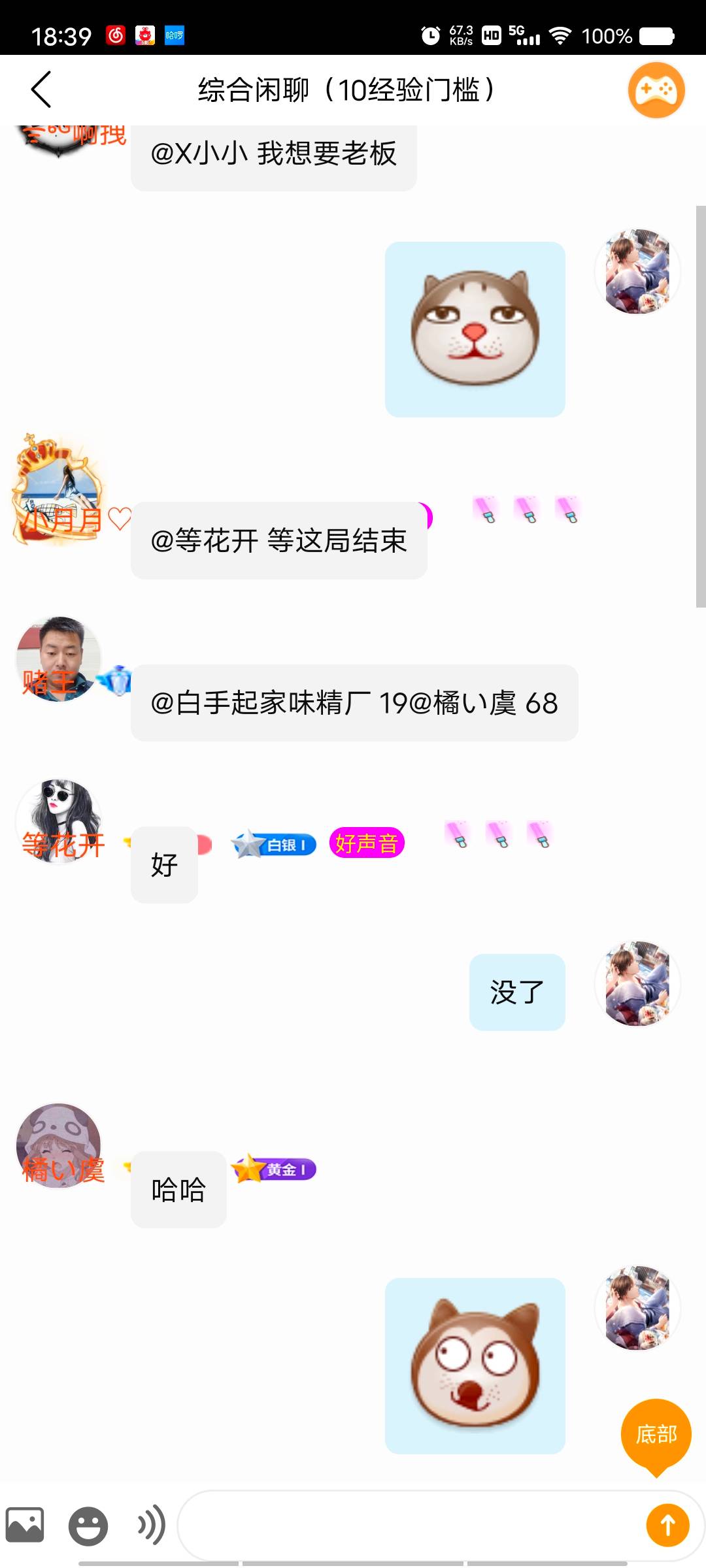View the cat face sticker message

point(475,329)
